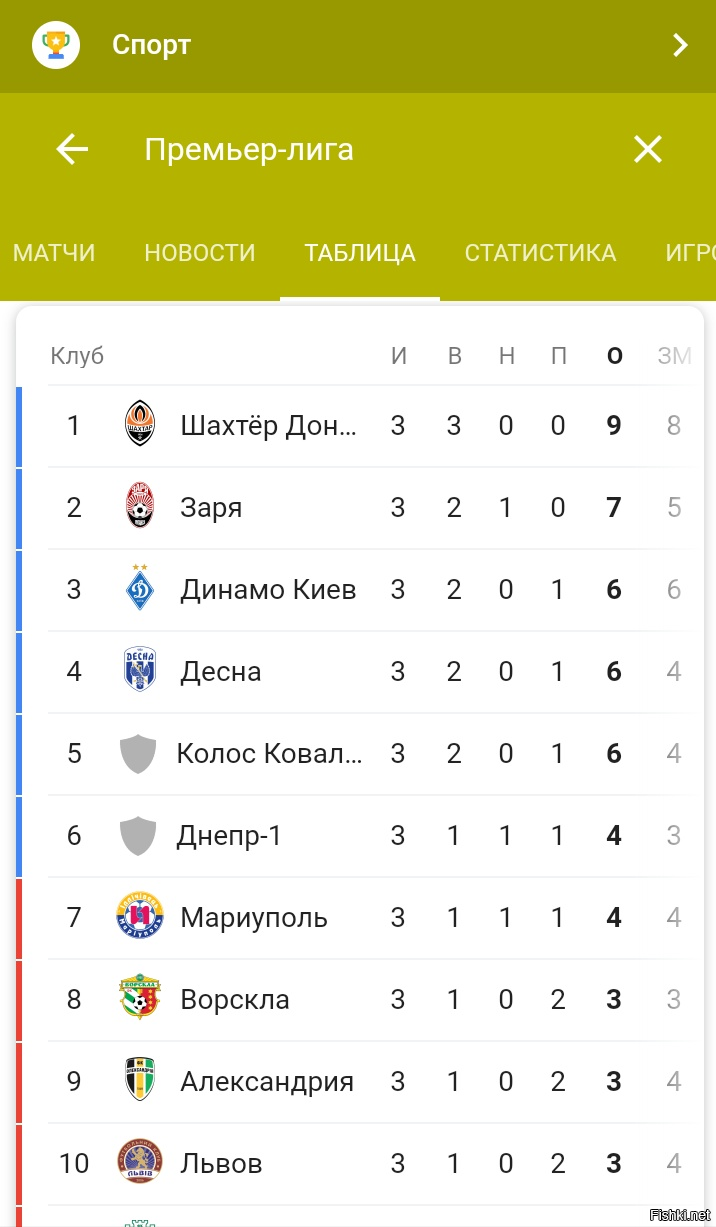
Task: Switch to the Статистика tab
Action: click(x=540, y=253)
